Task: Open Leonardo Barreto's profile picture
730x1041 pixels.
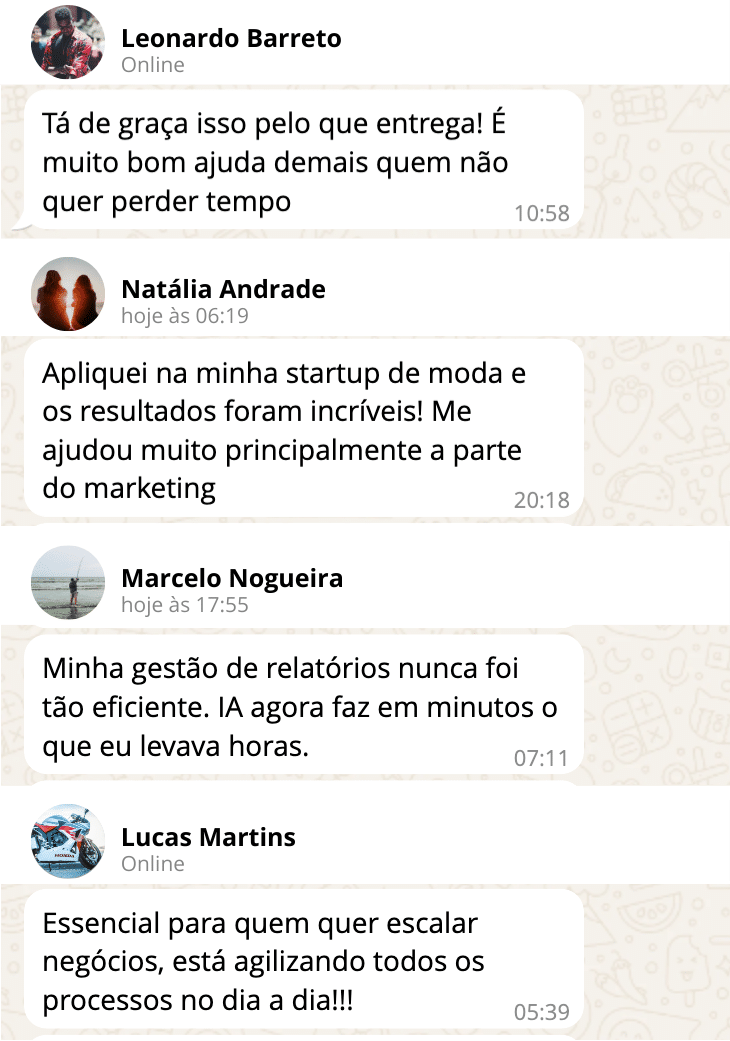Action: (67, 41)
